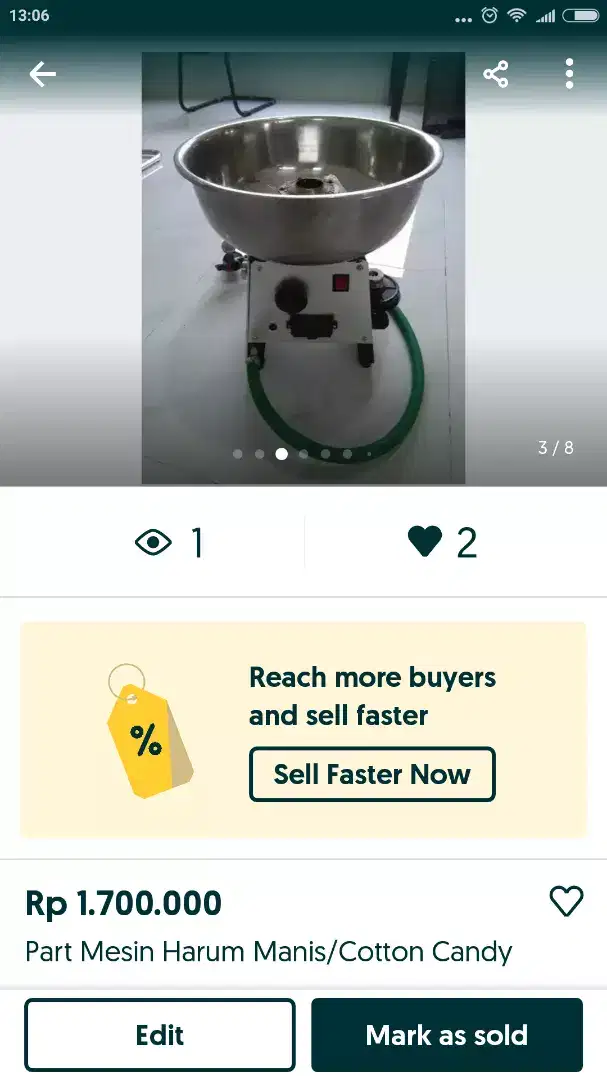Screen dimensions: 607x1080
Task: Edit this listing
Action: (x=160, y=1035)
